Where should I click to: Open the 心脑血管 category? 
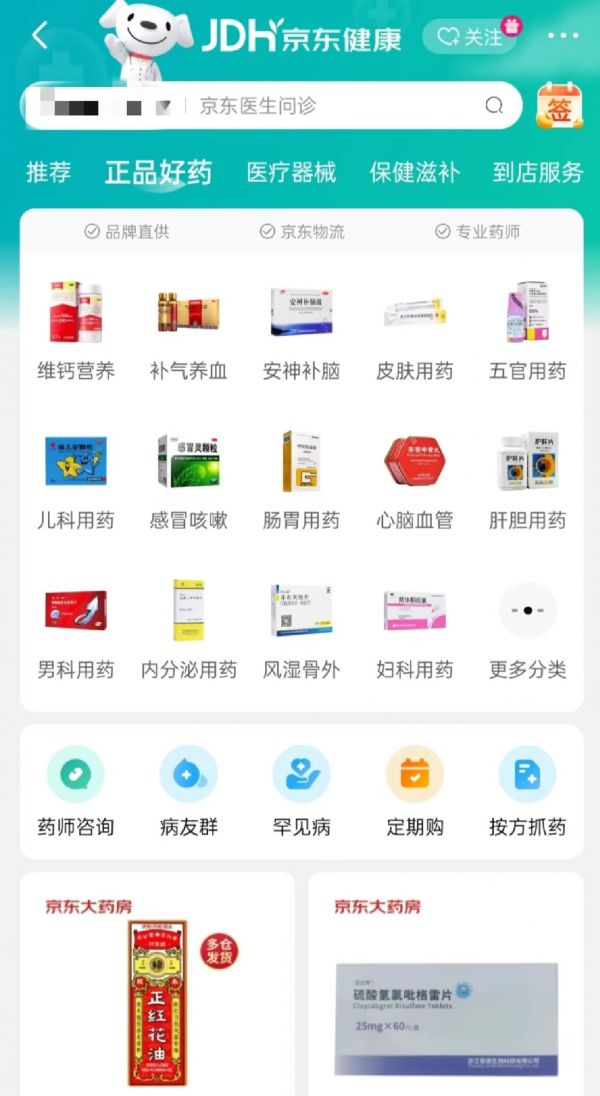point(414,481)
